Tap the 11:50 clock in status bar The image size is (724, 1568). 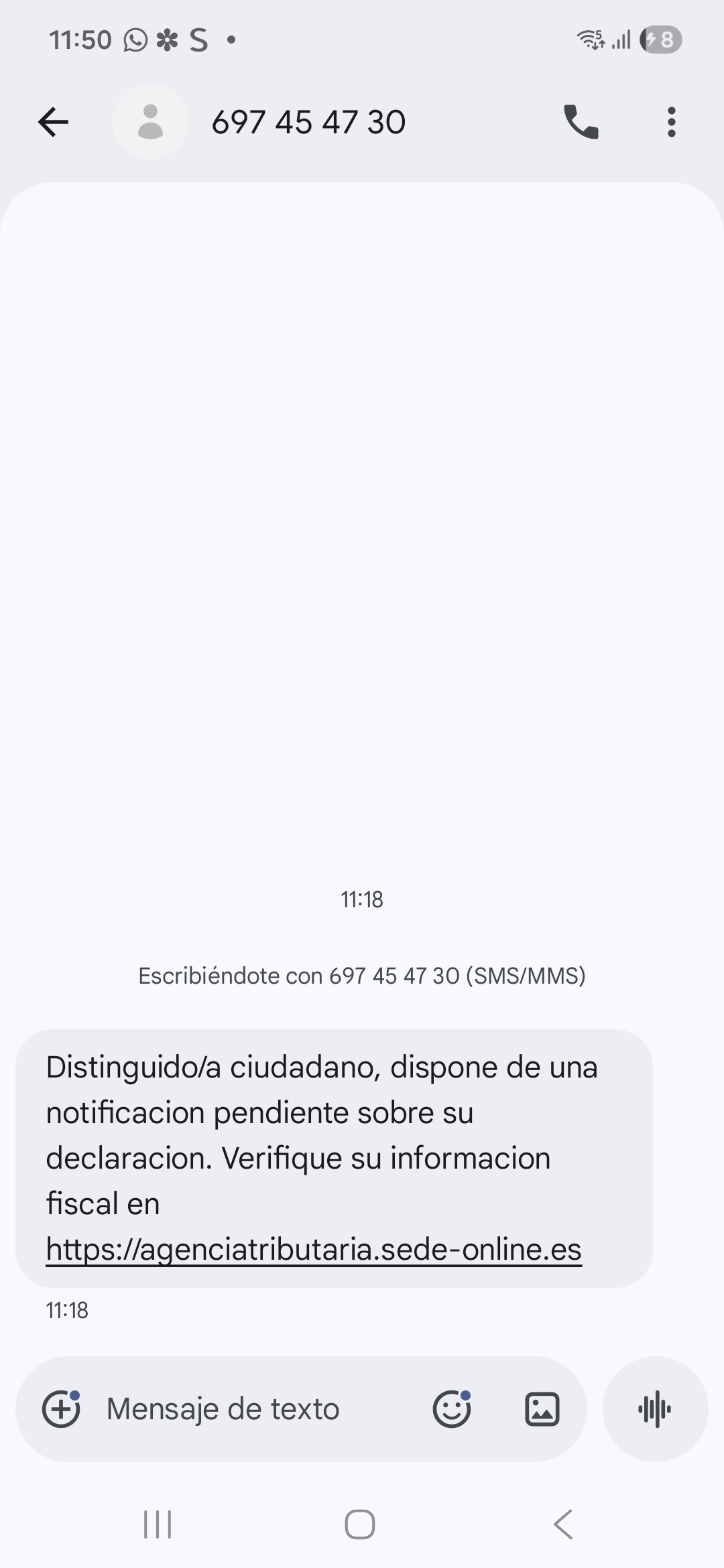point(80,38)
